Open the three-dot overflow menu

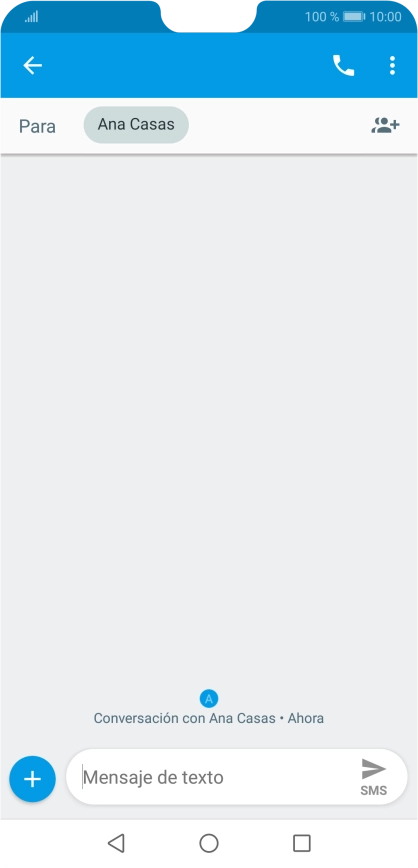point(392,65)
